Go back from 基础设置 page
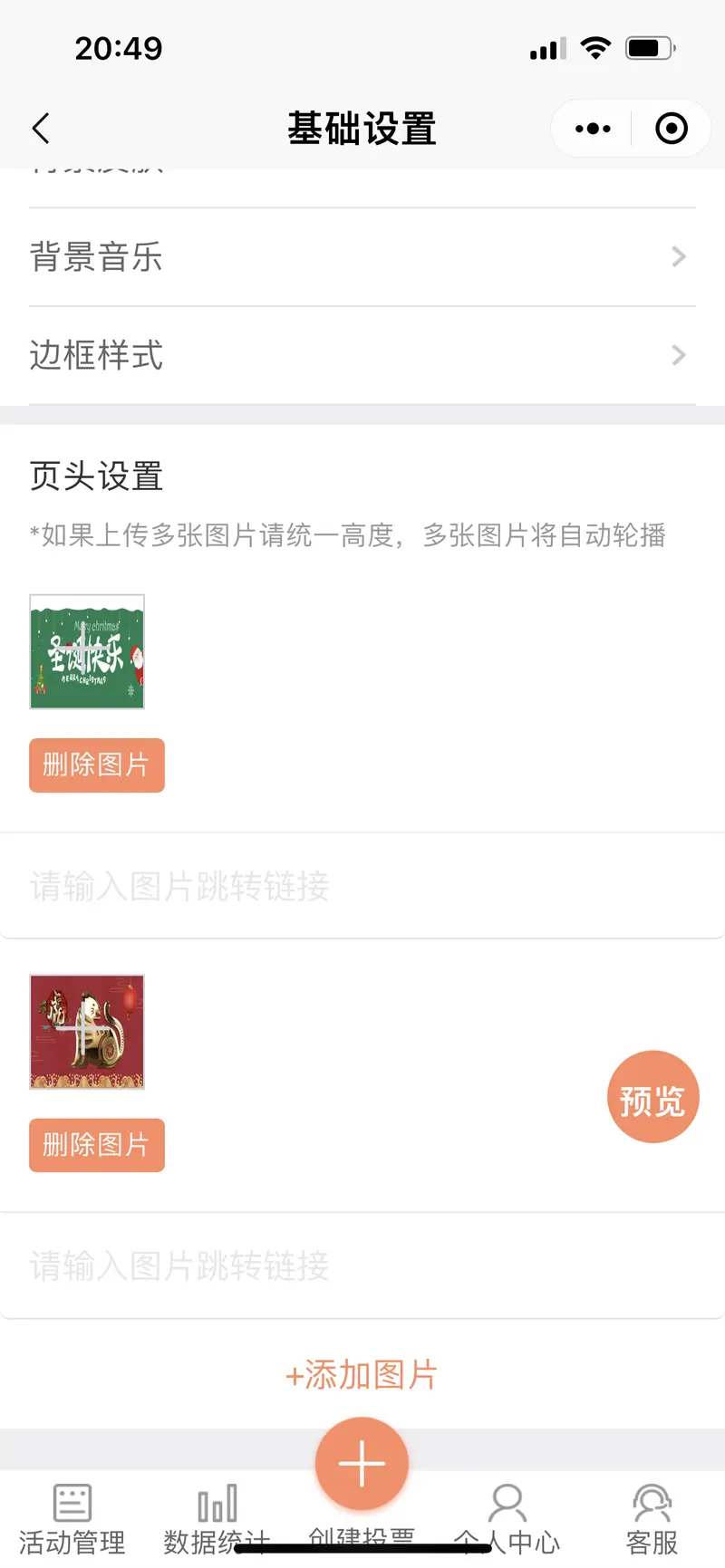This screenshot has height=1568, width=725. pos(41,129)
